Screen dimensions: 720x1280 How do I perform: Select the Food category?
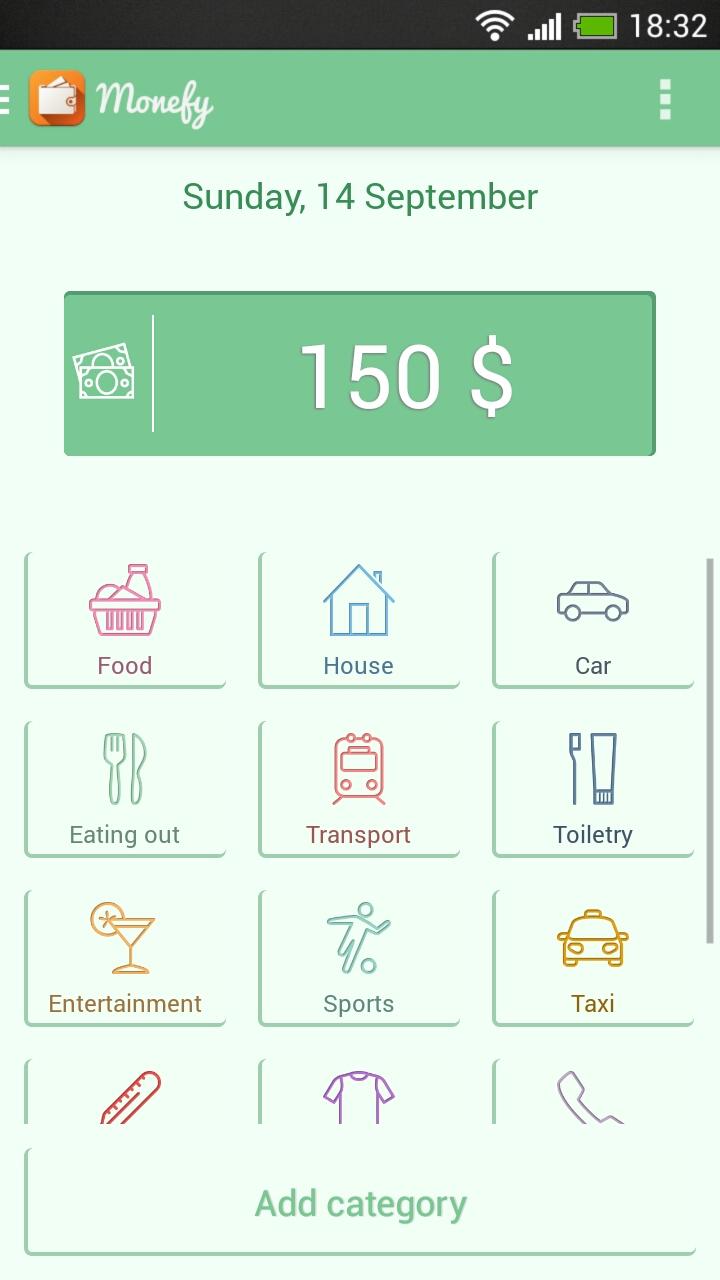coord(125,620)
